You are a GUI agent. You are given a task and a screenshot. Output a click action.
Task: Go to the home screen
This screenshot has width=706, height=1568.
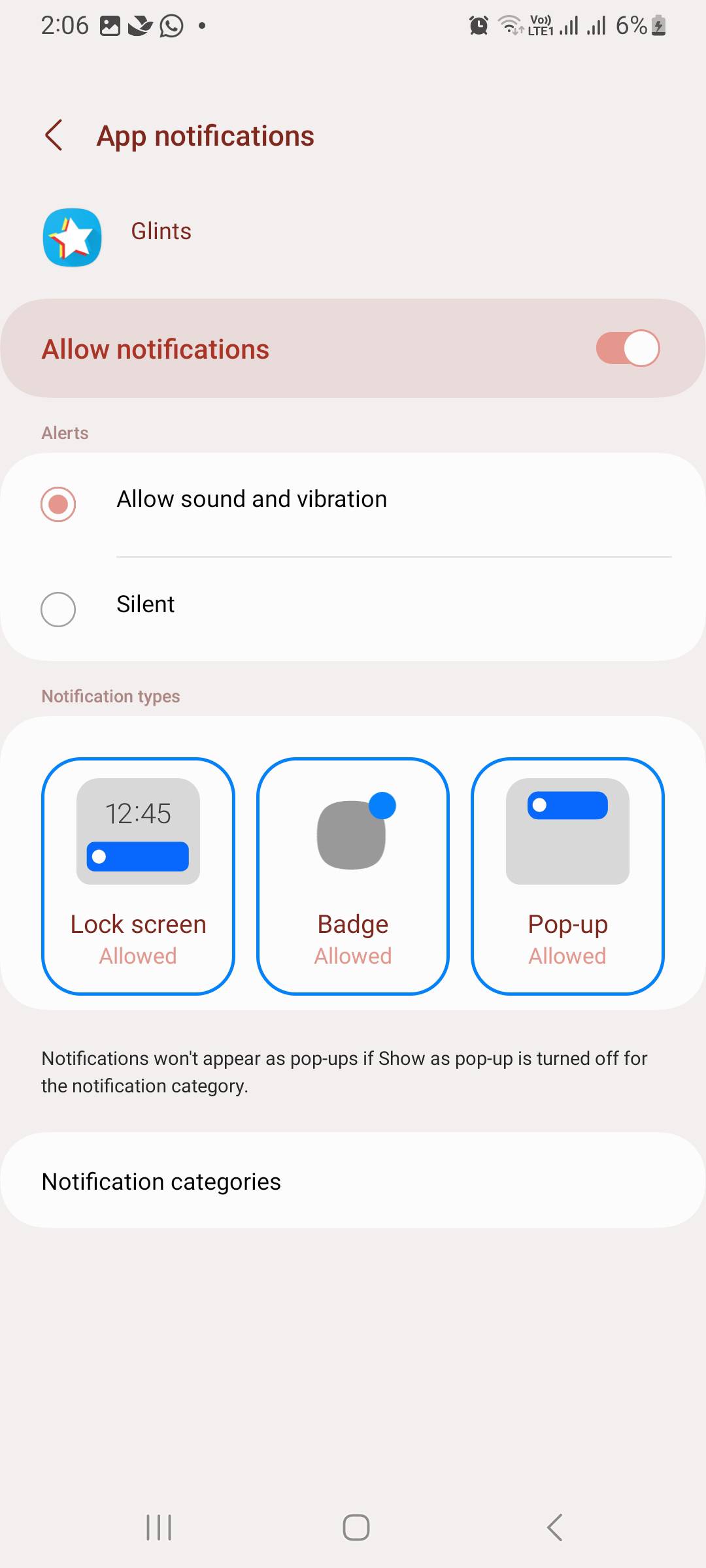click(356, 1527)
